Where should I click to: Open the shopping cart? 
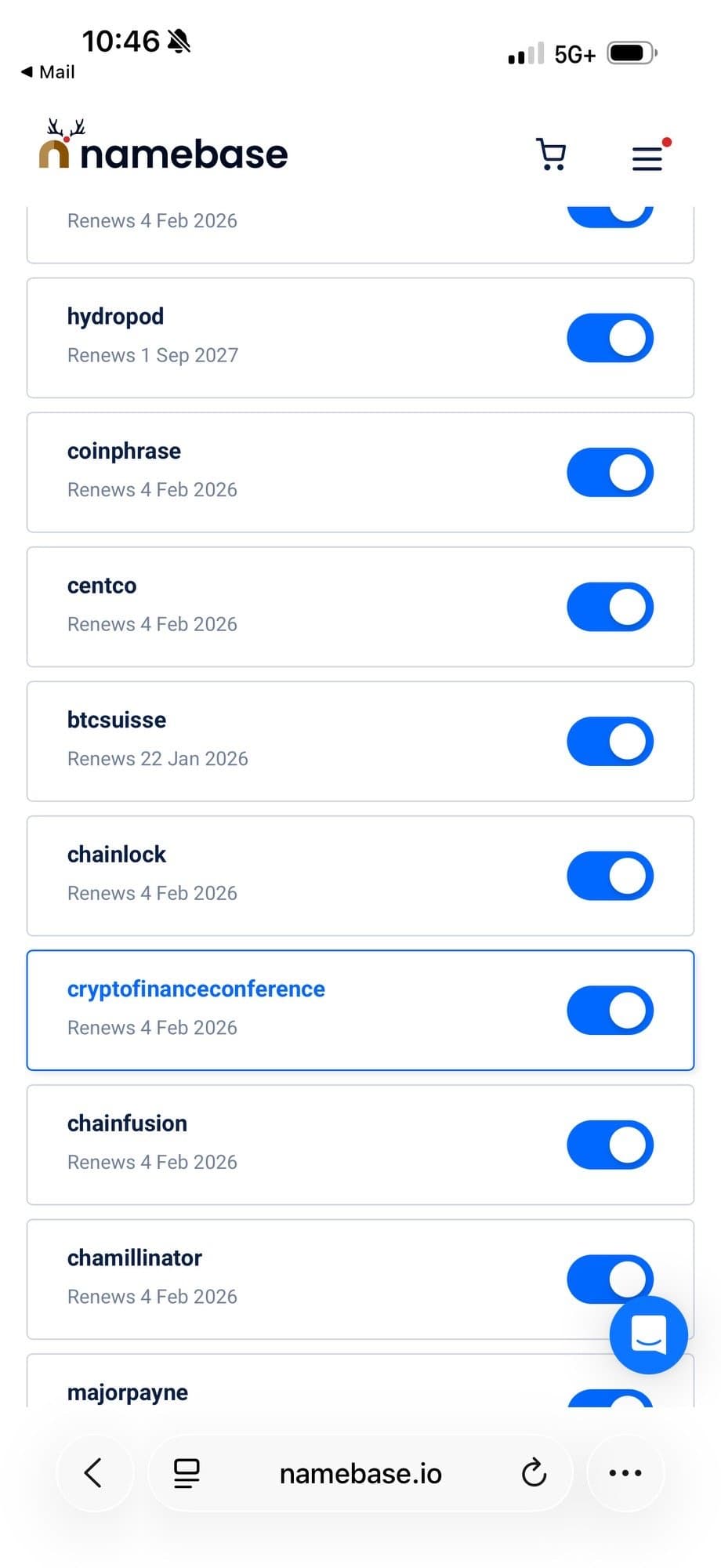coord(551,154)
